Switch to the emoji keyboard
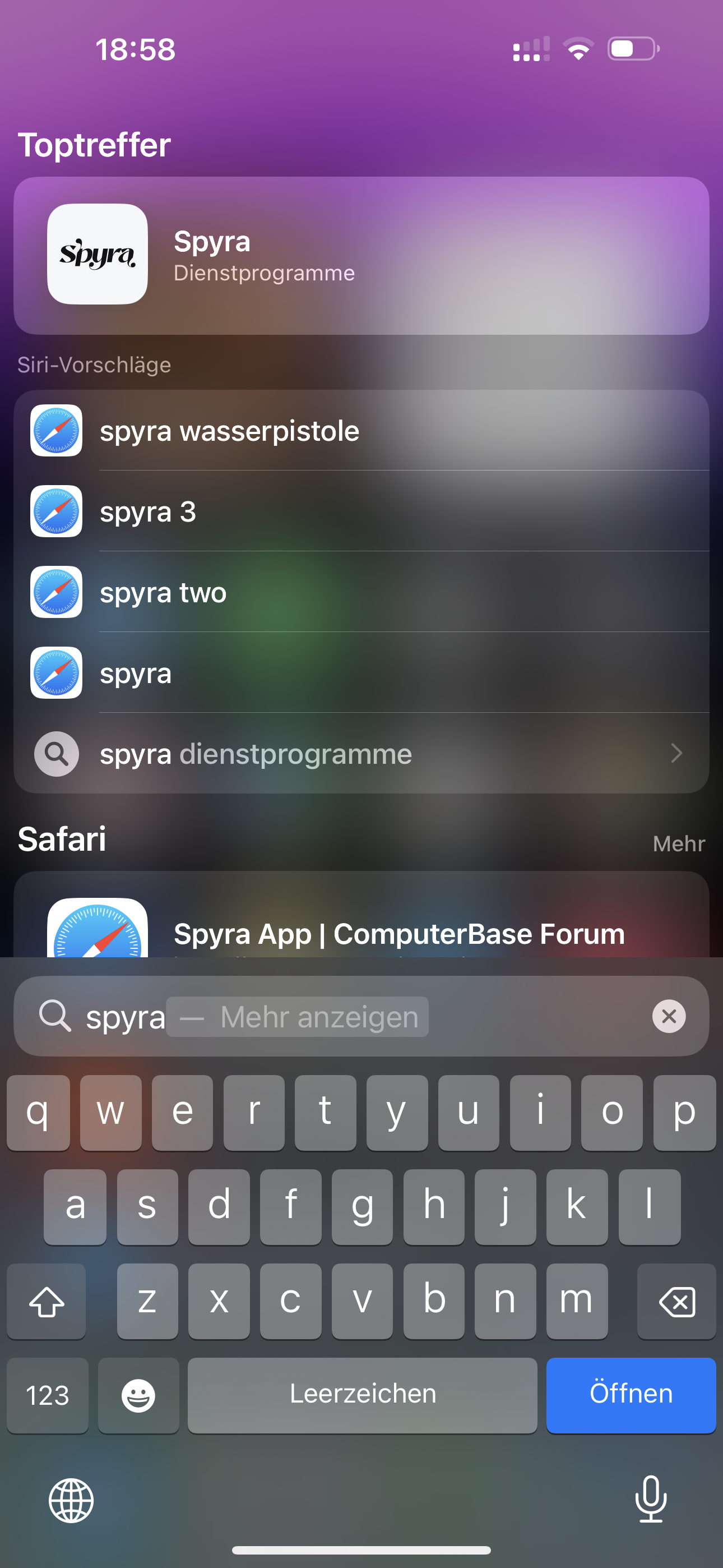Image resolution: width=723 pixels, height=1568 pixels. 138,1395
